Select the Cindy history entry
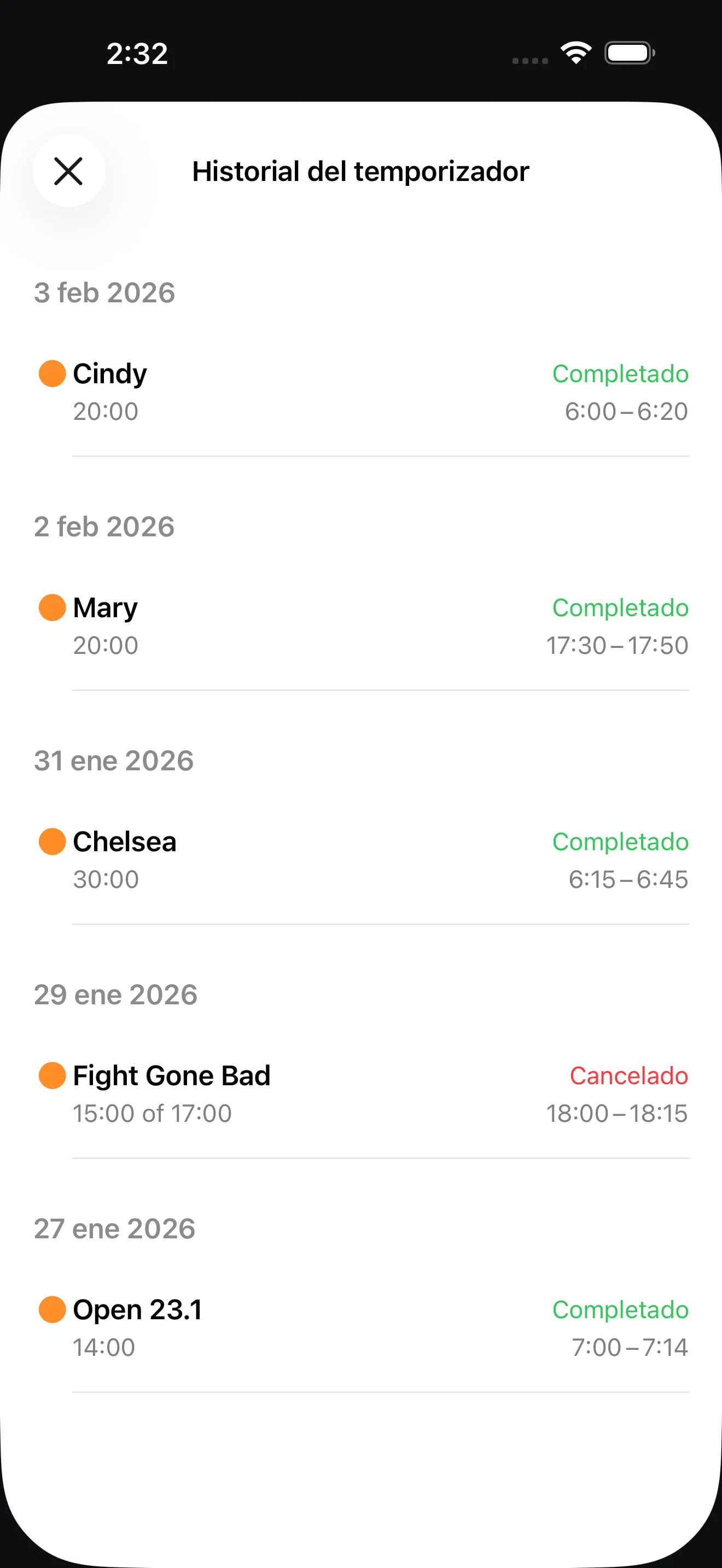The image size is (722, 1568). pos(361,393)
